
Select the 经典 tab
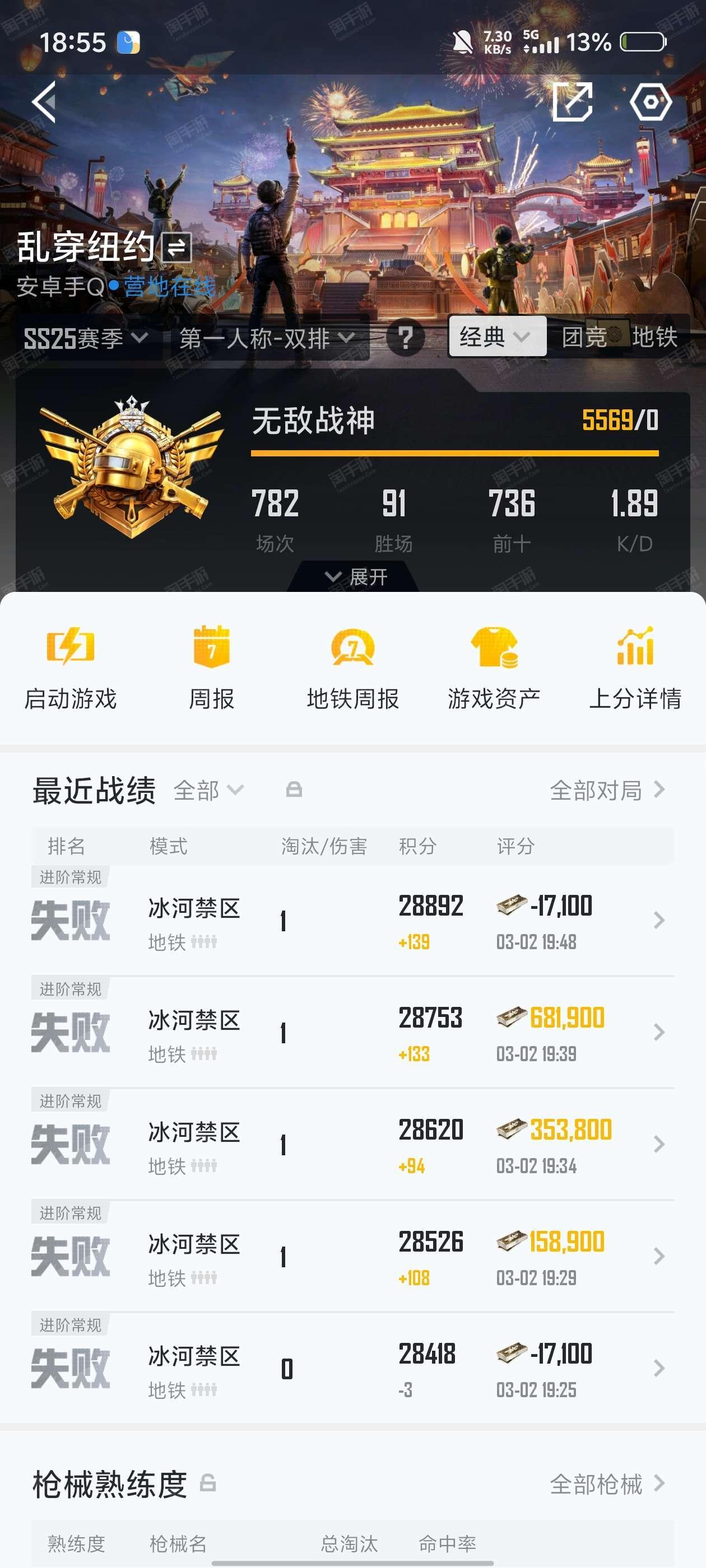[x=495, y=336]
